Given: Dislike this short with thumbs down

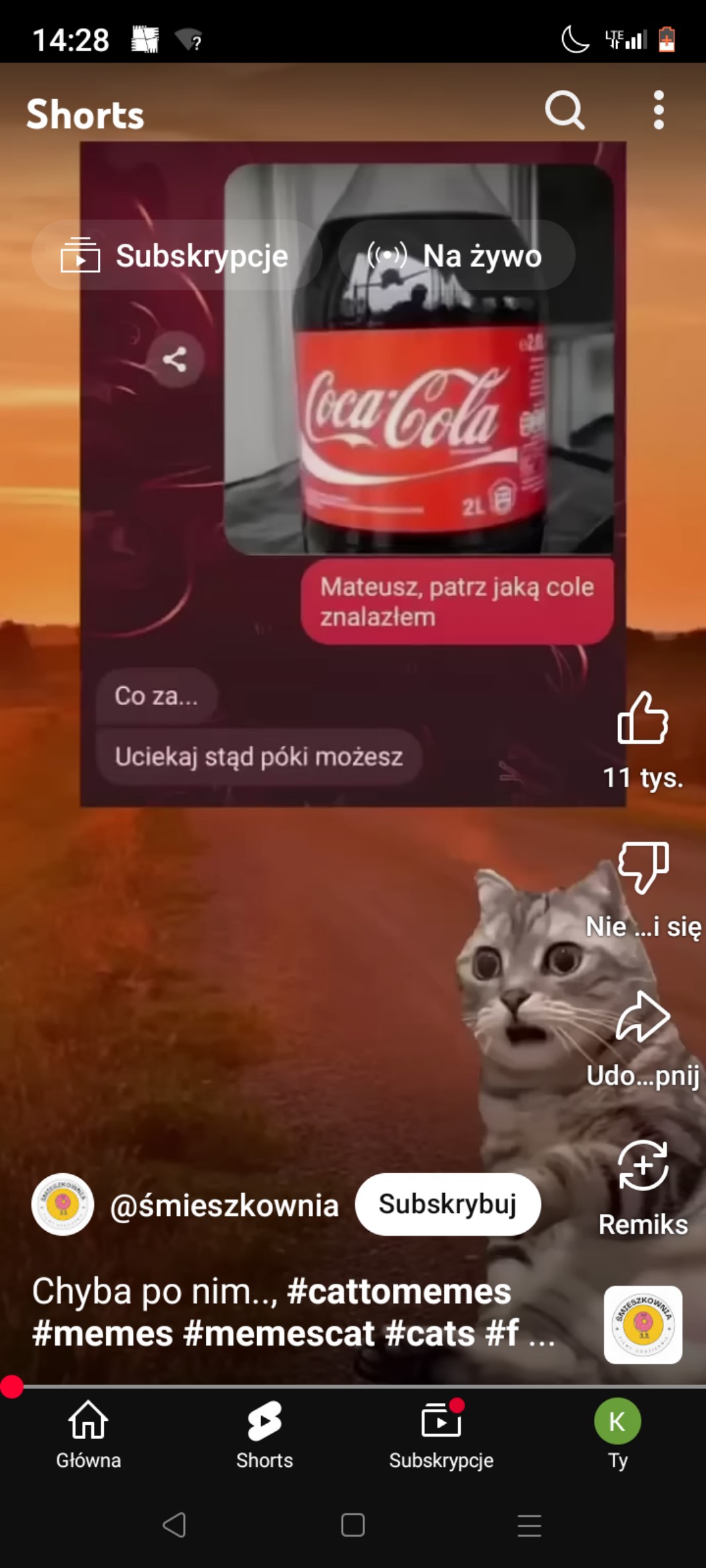Looking at the screenshot, I should coord(643,867).
